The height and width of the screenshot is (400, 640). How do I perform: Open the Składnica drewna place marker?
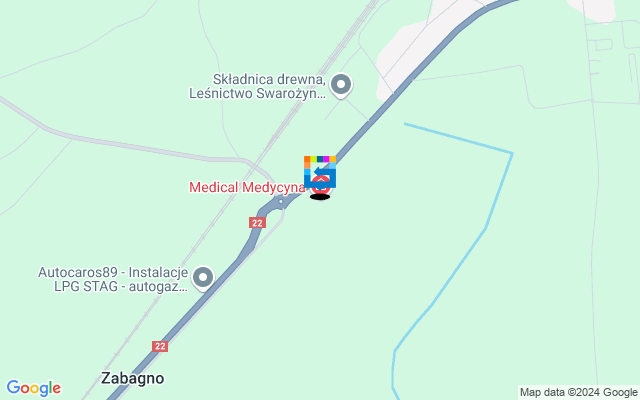click(341, 85)
